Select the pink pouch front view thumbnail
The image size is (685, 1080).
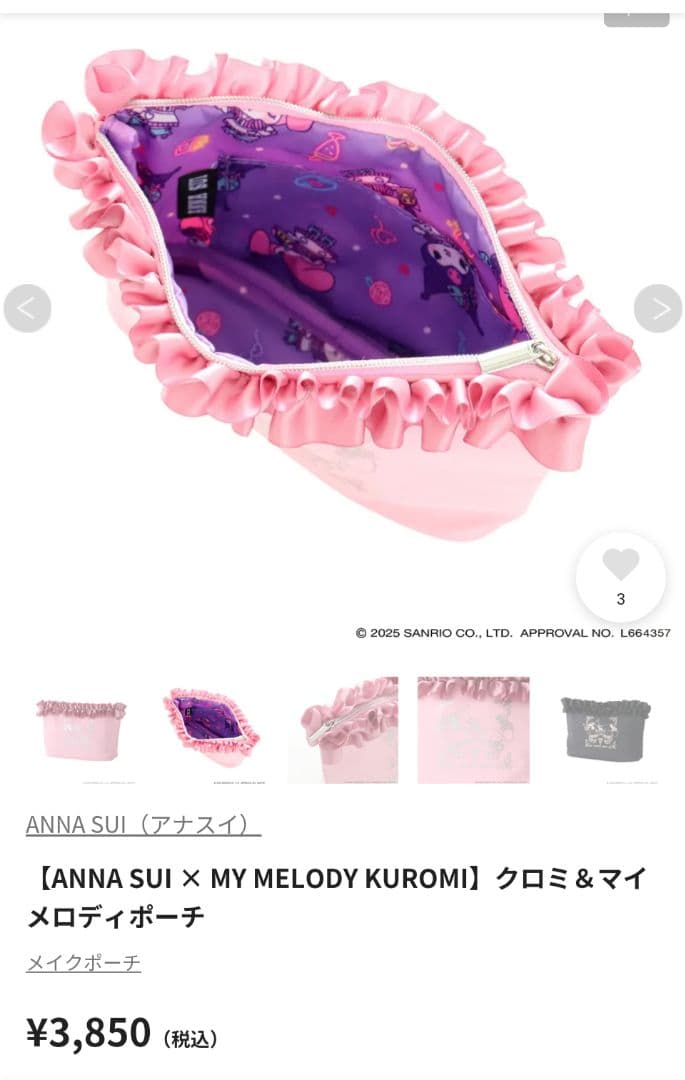(x=82, y=730)
